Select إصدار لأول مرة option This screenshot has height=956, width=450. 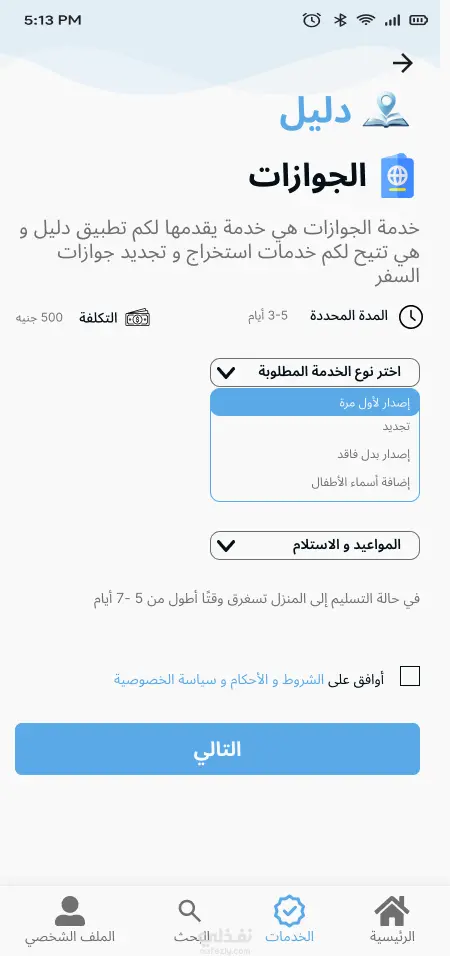click(315, 402)
